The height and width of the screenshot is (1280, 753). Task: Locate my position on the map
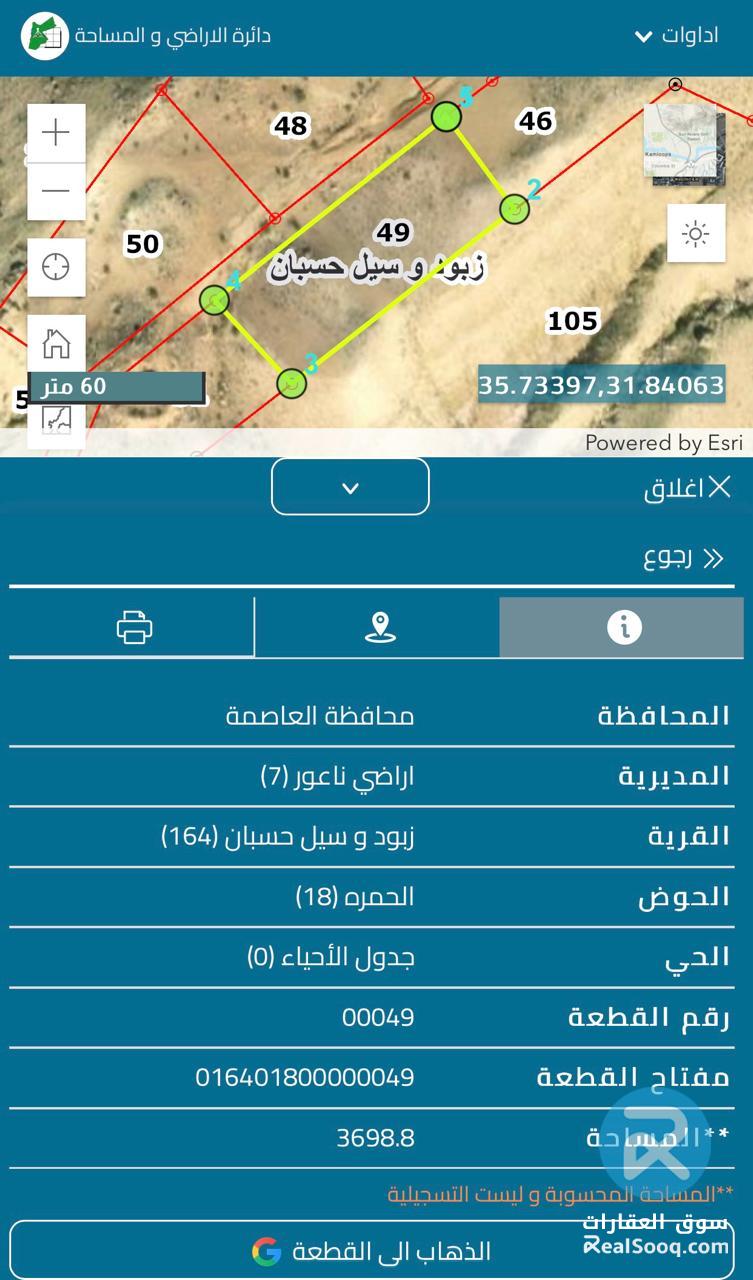(x=56, y=267)
